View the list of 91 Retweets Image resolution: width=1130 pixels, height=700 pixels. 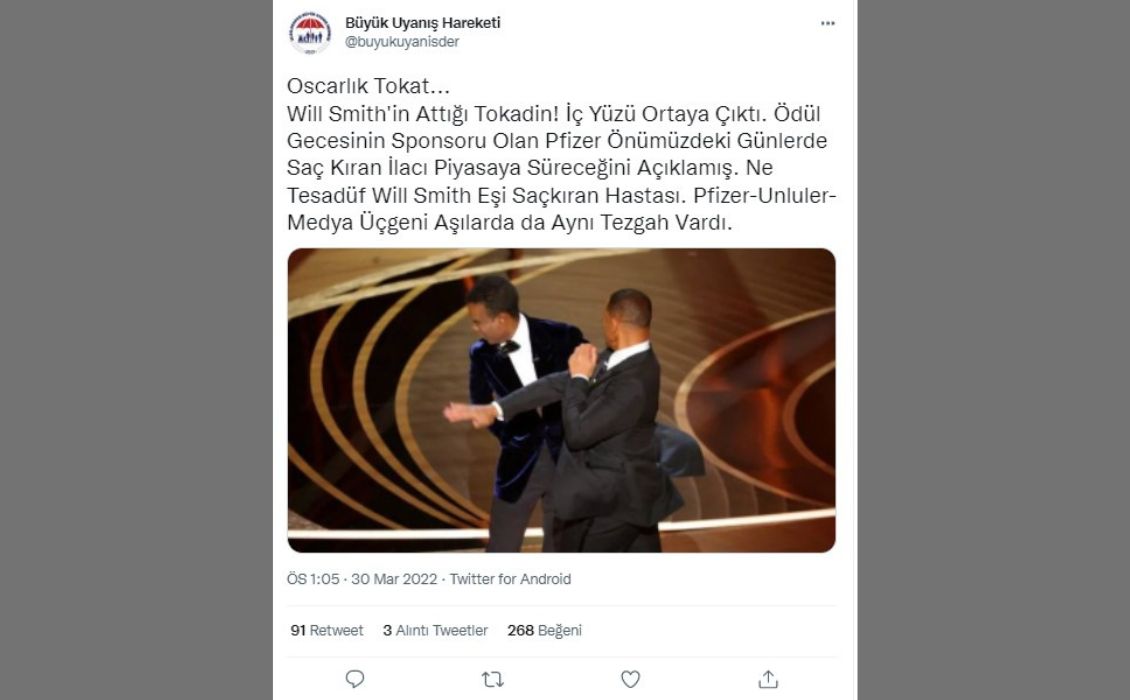click(x=327, y=630)
